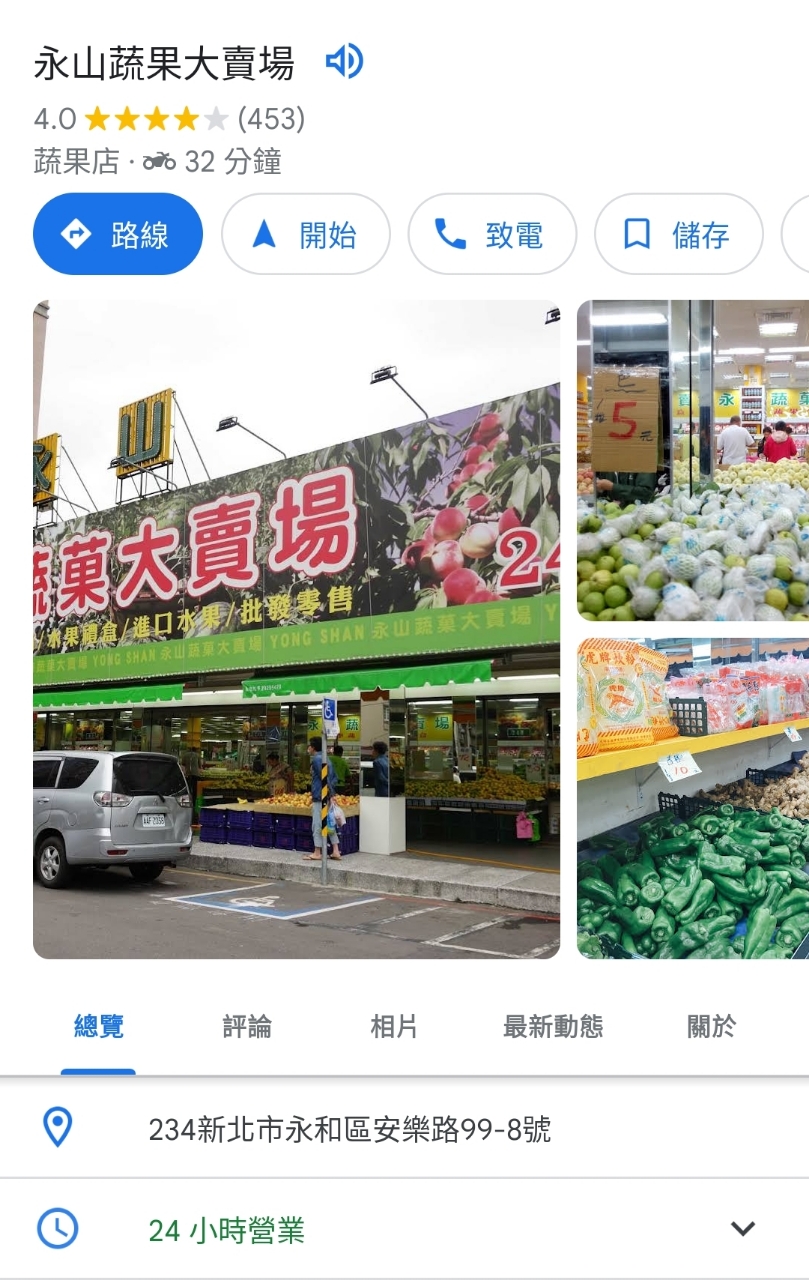Open the green peppers photo
Screen dimensions: 809x1280
[692, 798]
